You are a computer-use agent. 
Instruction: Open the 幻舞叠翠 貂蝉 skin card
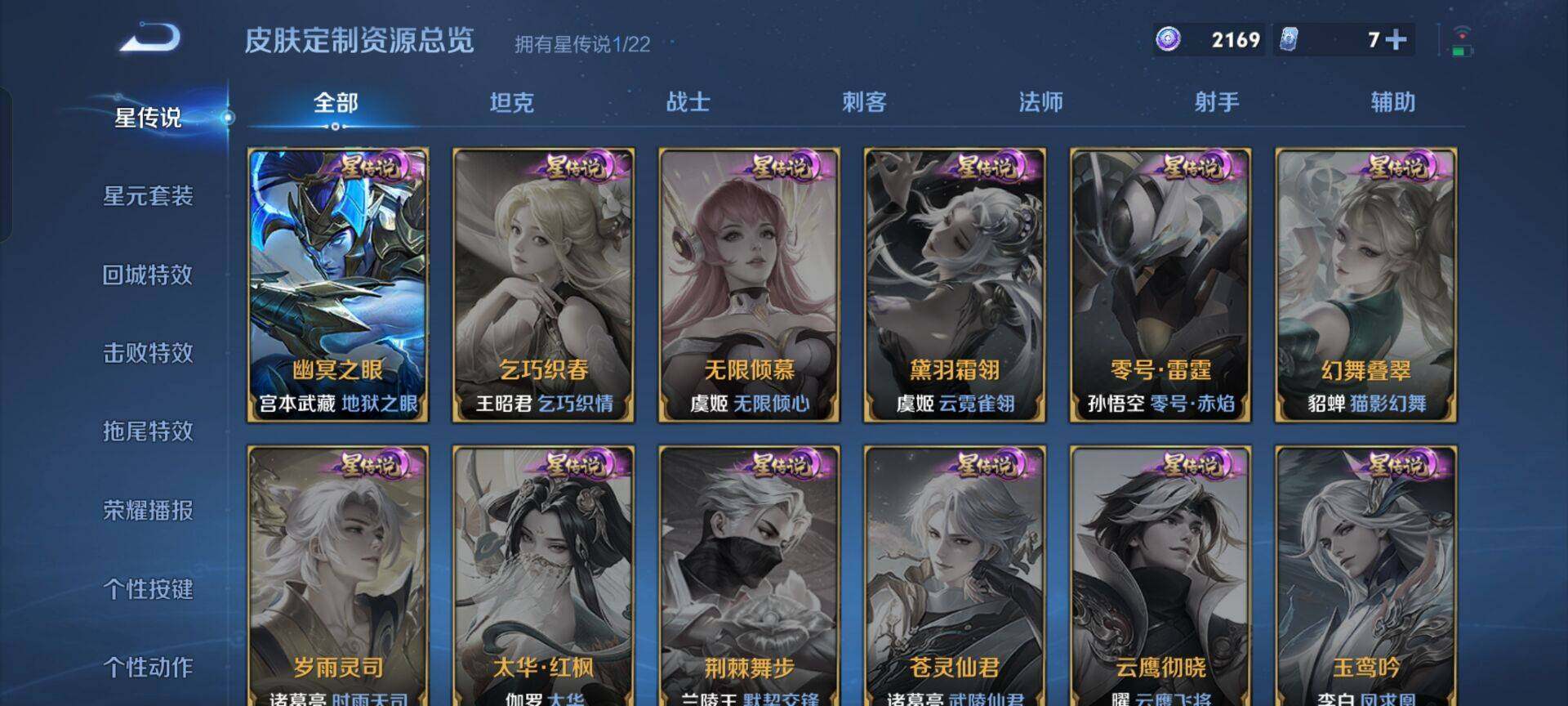[1365, 284]
